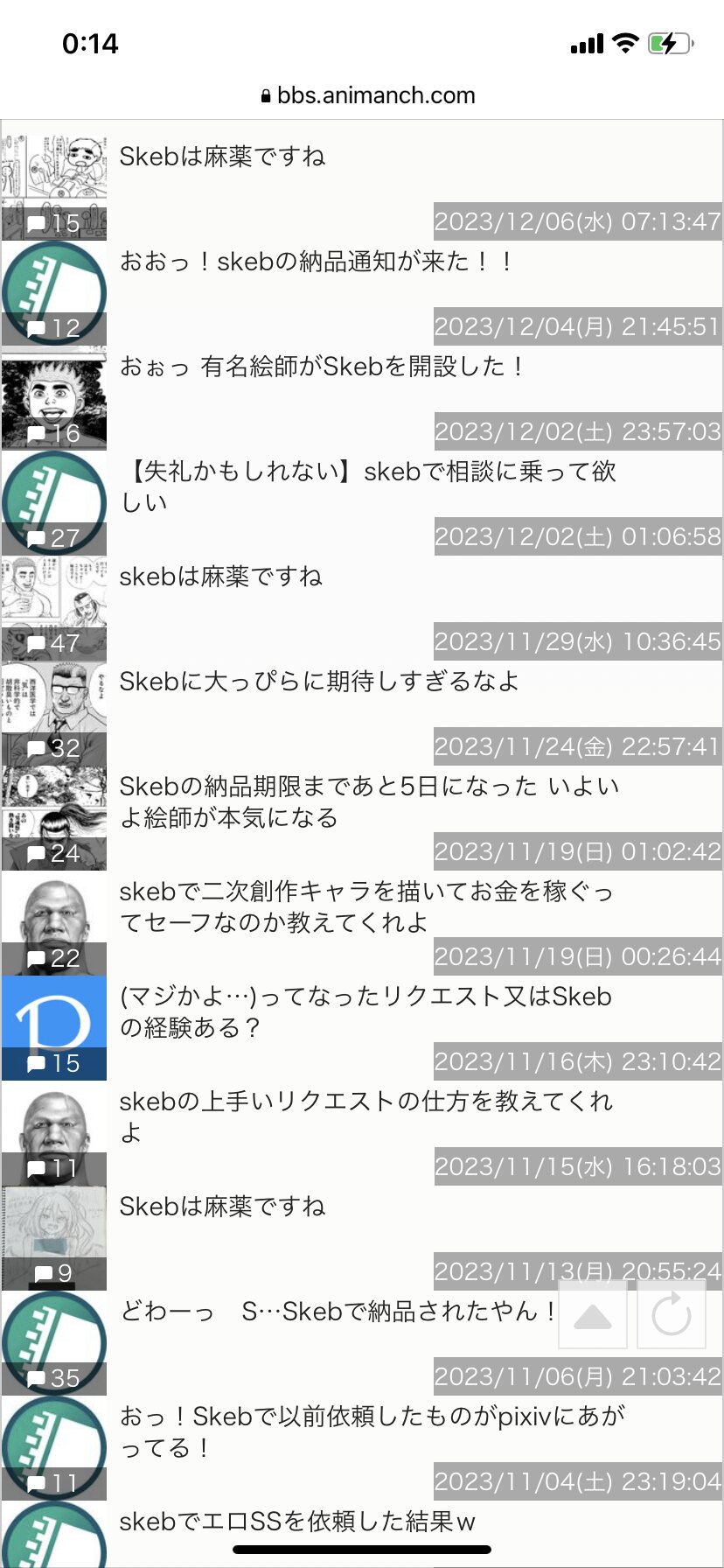
Task: Tap the scroll-to-top arrow button
Action: pos(593,1315)
